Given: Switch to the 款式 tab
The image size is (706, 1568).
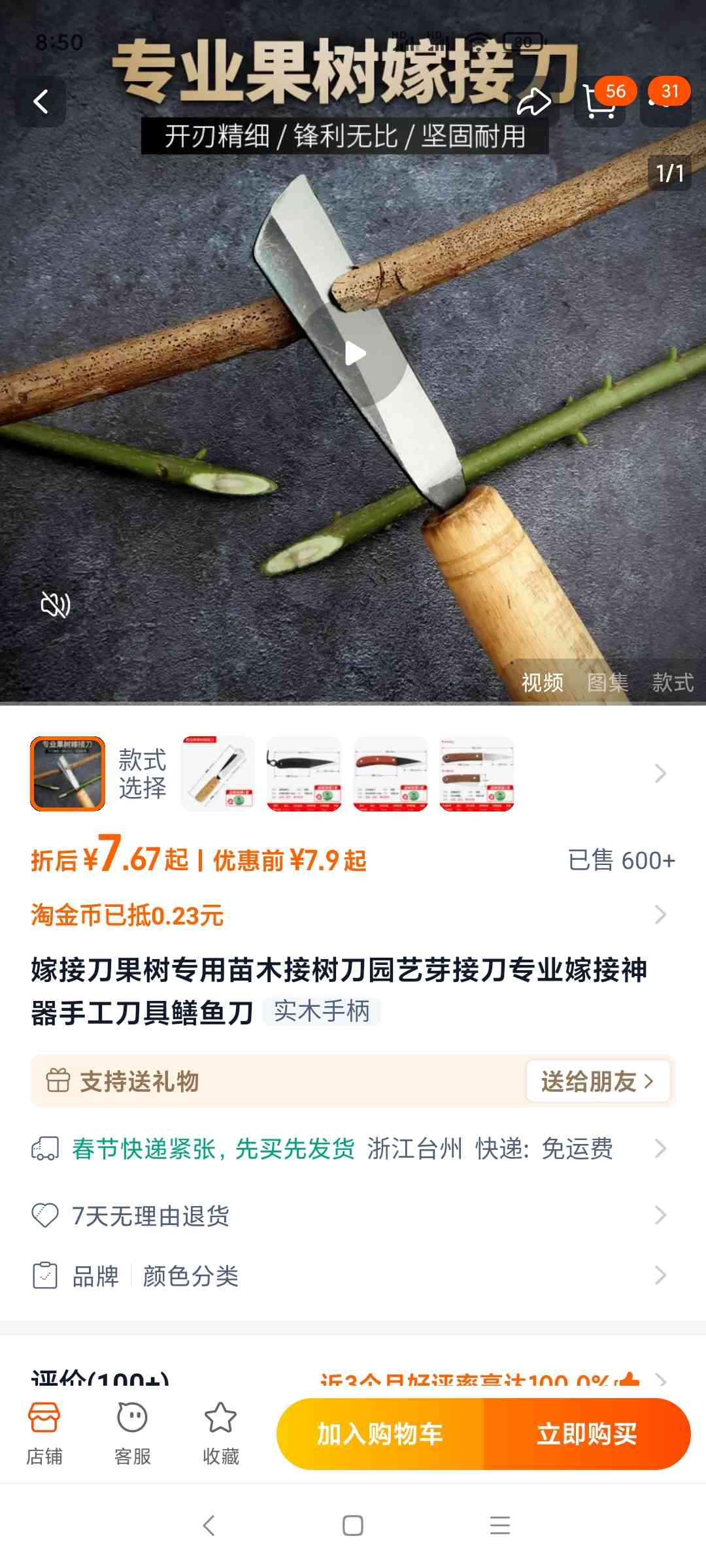Looking at the screenshot, I should (673, 683).
